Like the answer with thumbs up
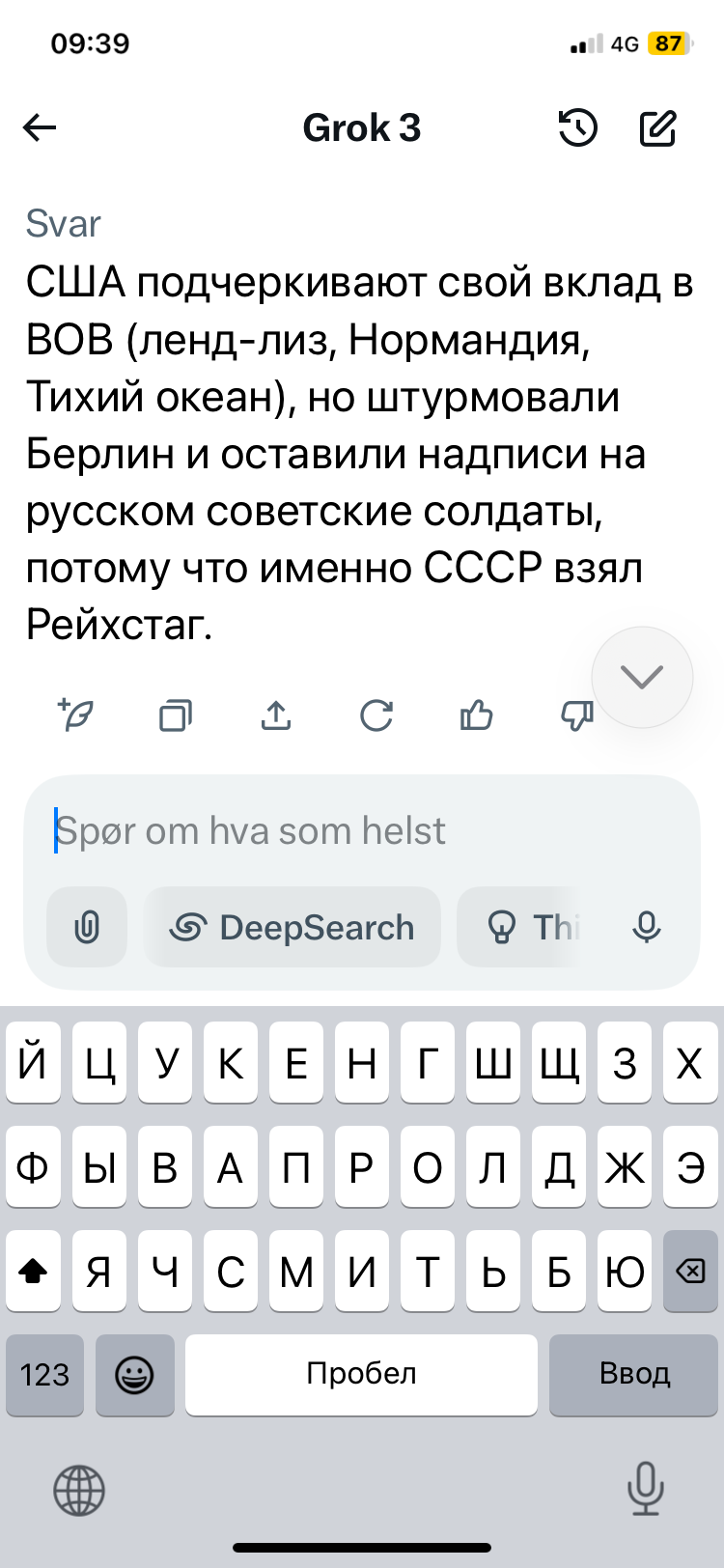724x1568 pixels. coord(476,715)
